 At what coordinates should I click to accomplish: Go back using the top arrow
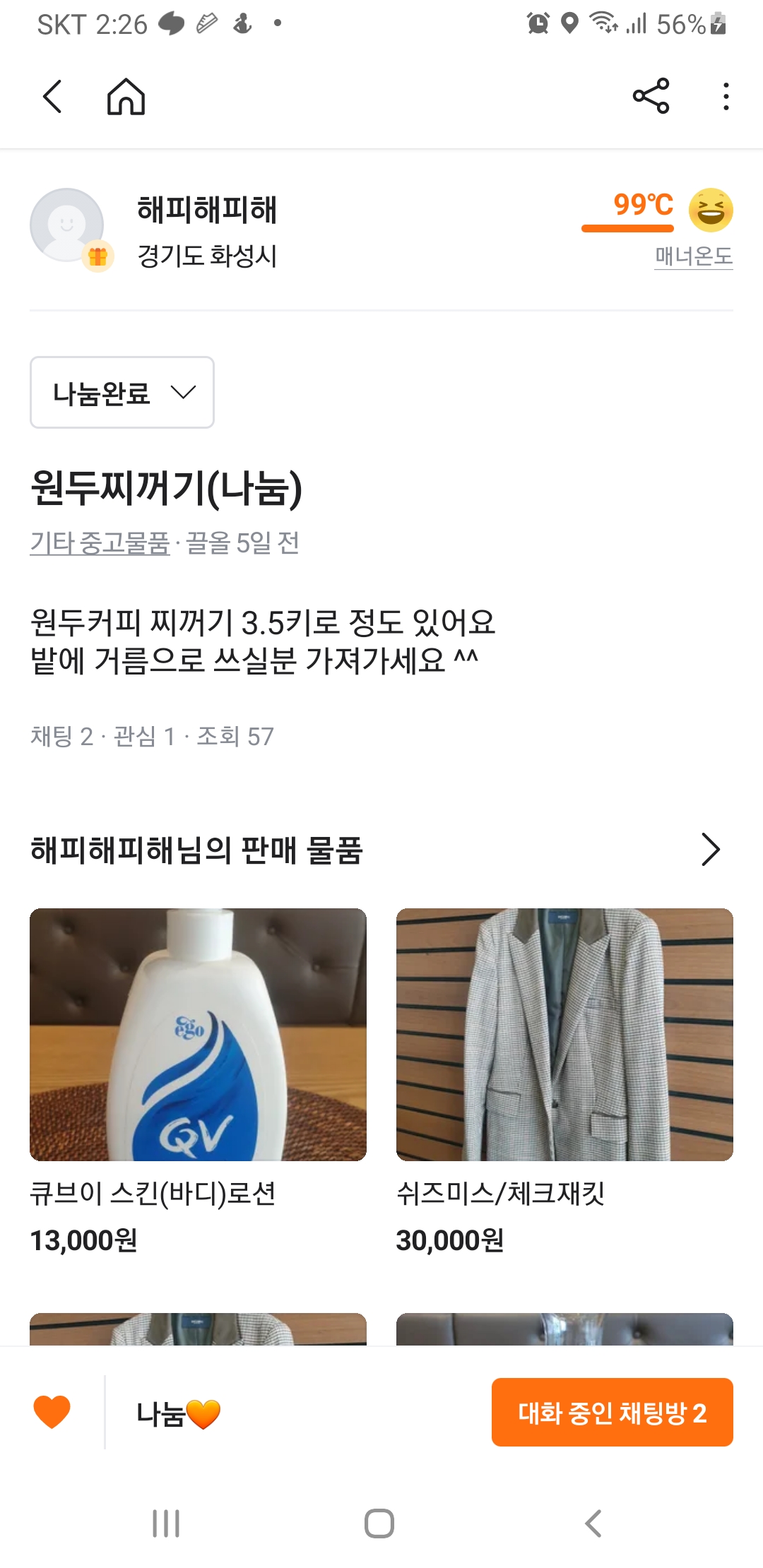coord(52,96)
